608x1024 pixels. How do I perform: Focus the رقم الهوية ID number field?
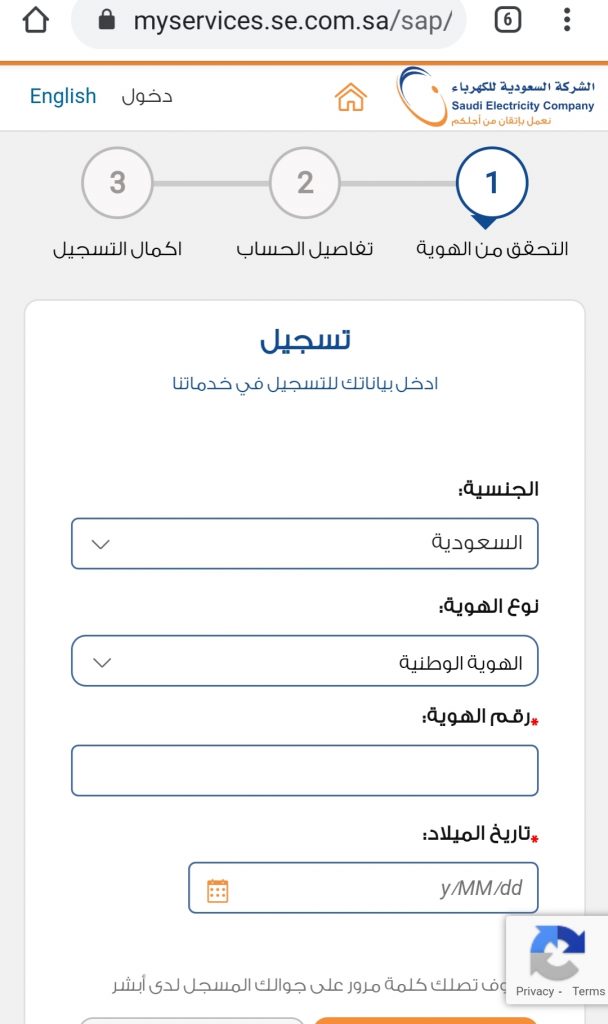(305, 771)
